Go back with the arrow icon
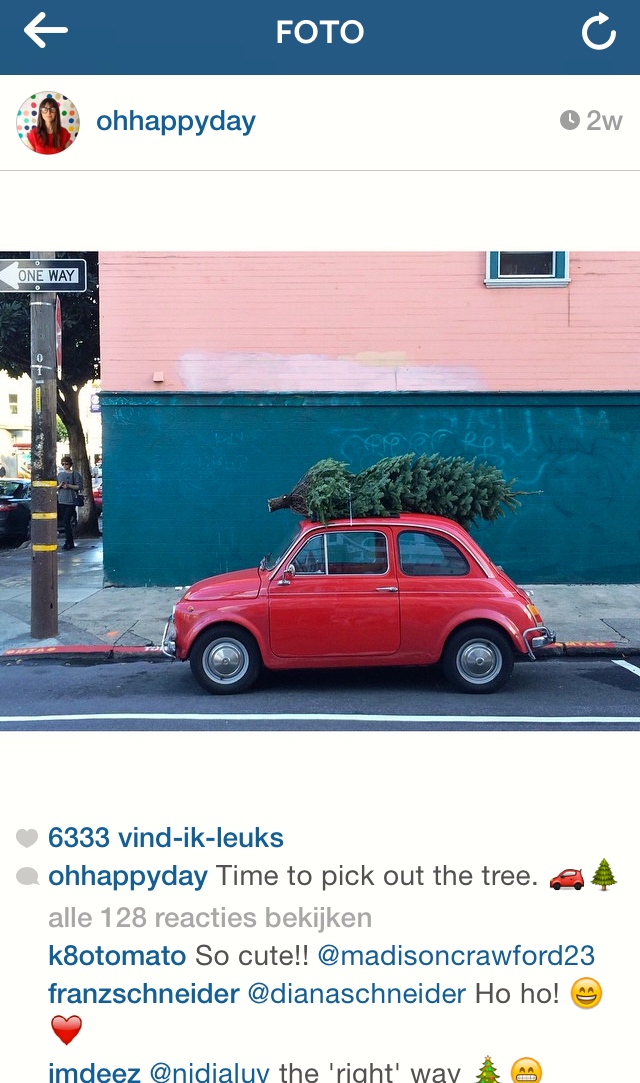 tap(45, 32)
